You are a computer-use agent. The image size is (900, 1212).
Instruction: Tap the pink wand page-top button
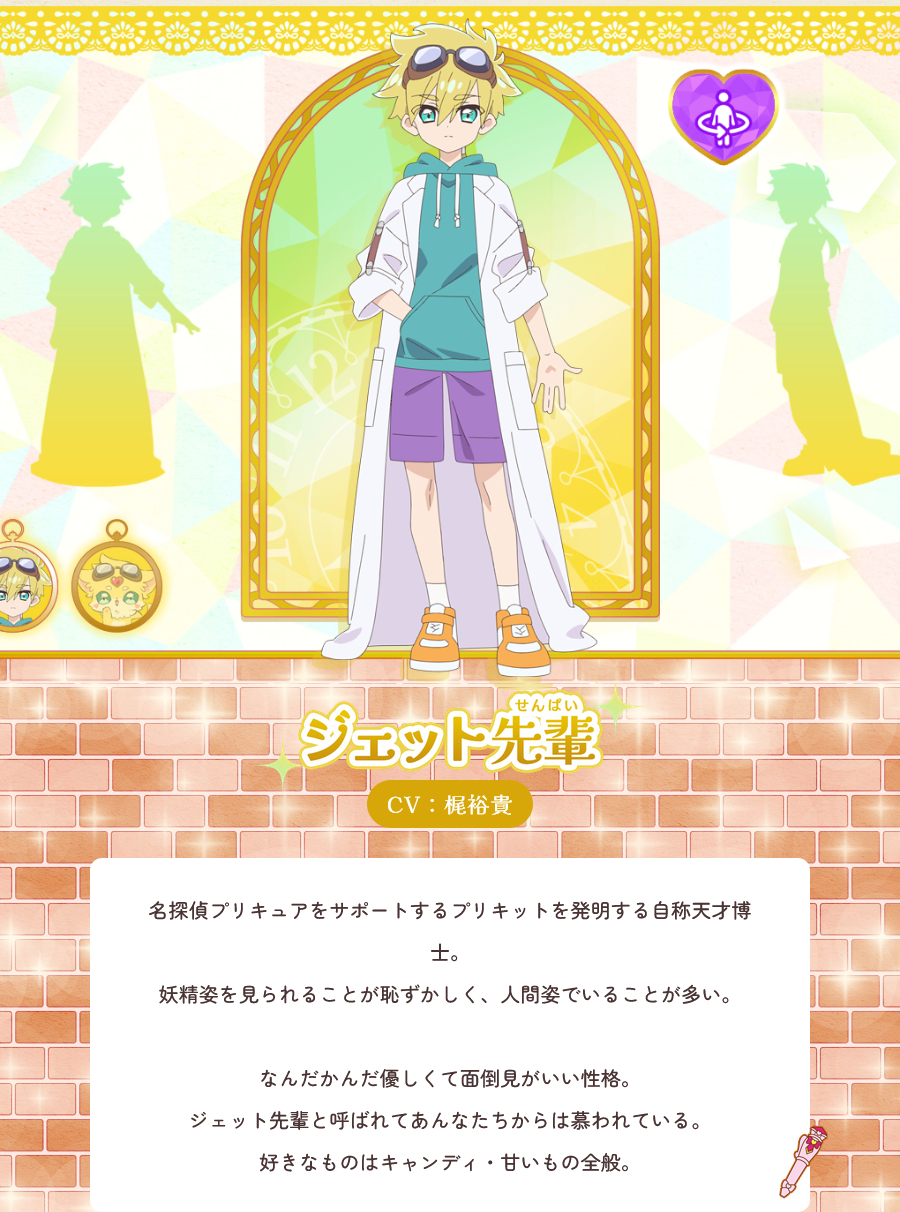(x=803, y=1159)
